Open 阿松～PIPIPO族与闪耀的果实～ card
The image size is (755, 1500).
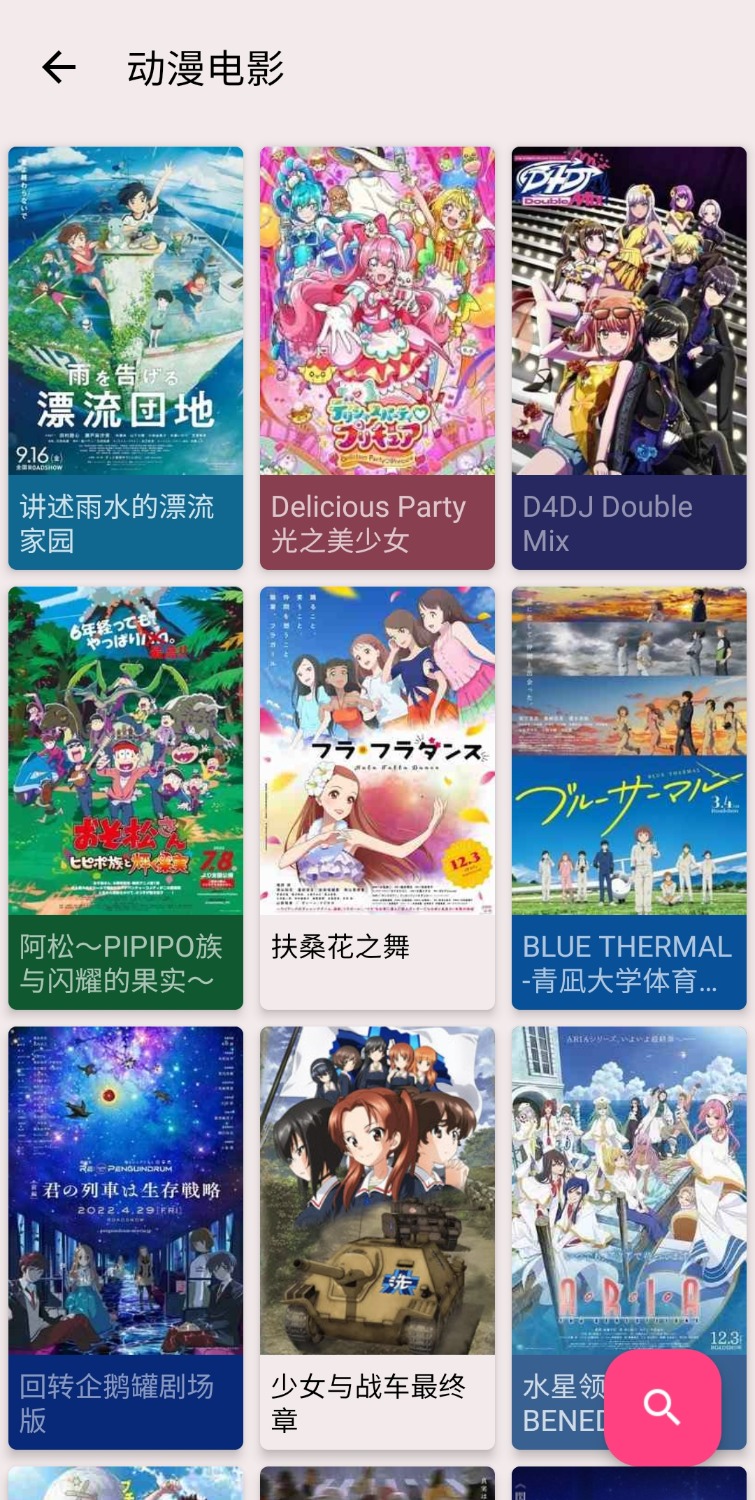pos(126,797)
